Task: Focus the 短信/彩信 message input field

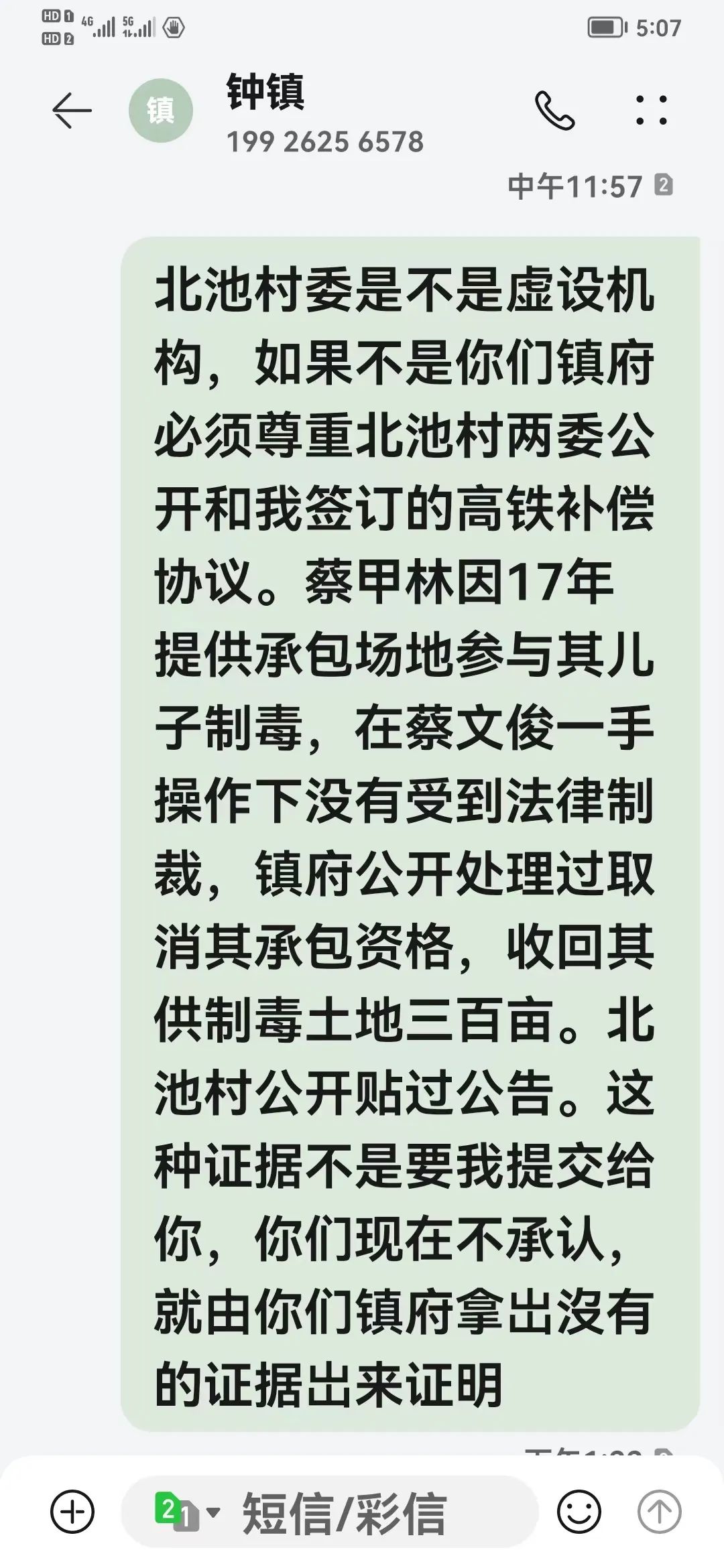Action: (x=375, y=1512)
